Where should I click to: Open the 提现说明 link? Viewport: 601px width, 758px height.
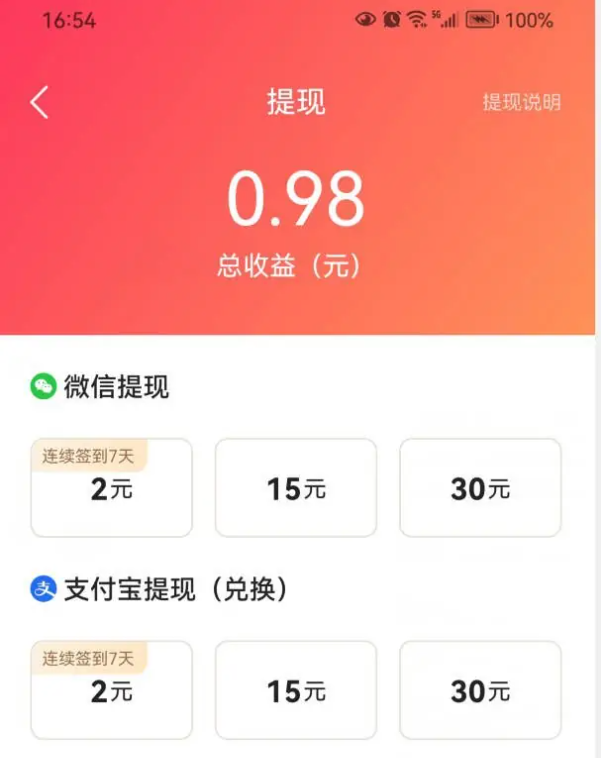[521, 102]
